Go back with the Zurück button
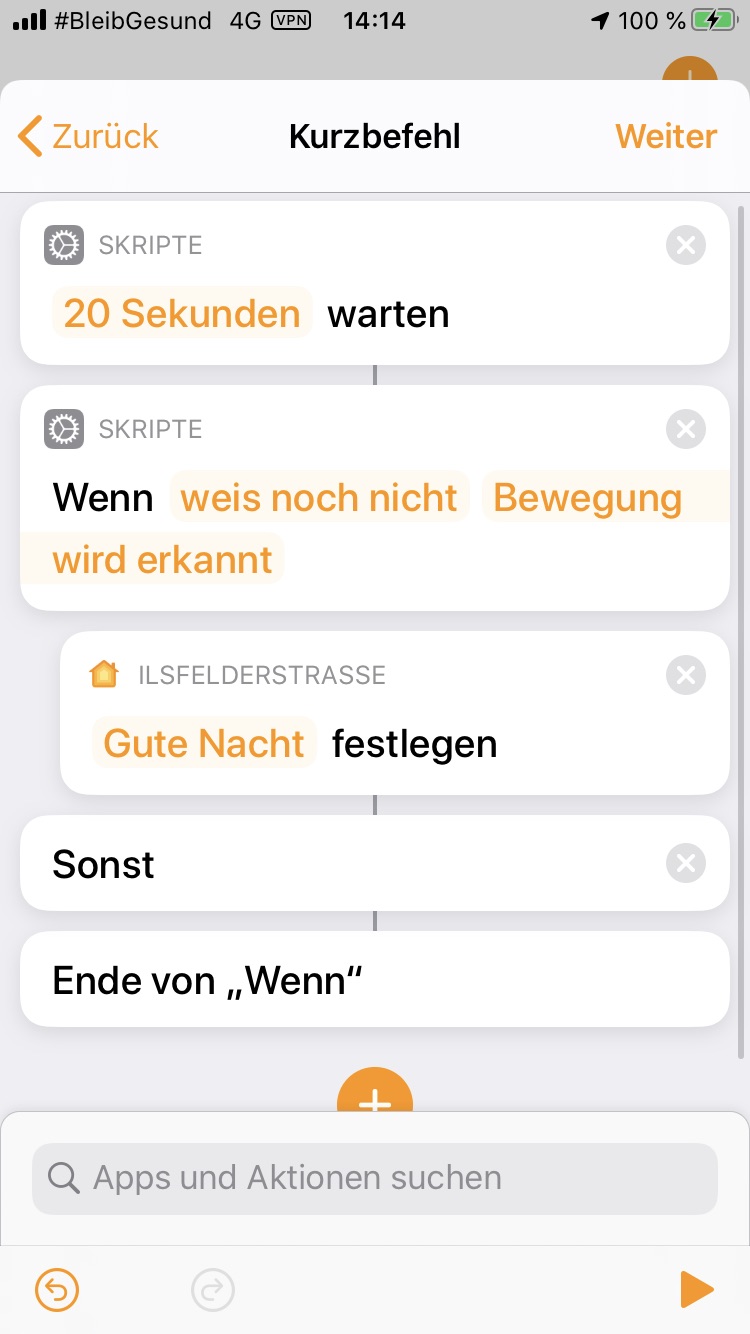Viewport: 750px width, 1334px height. click(x=89, y=136)
